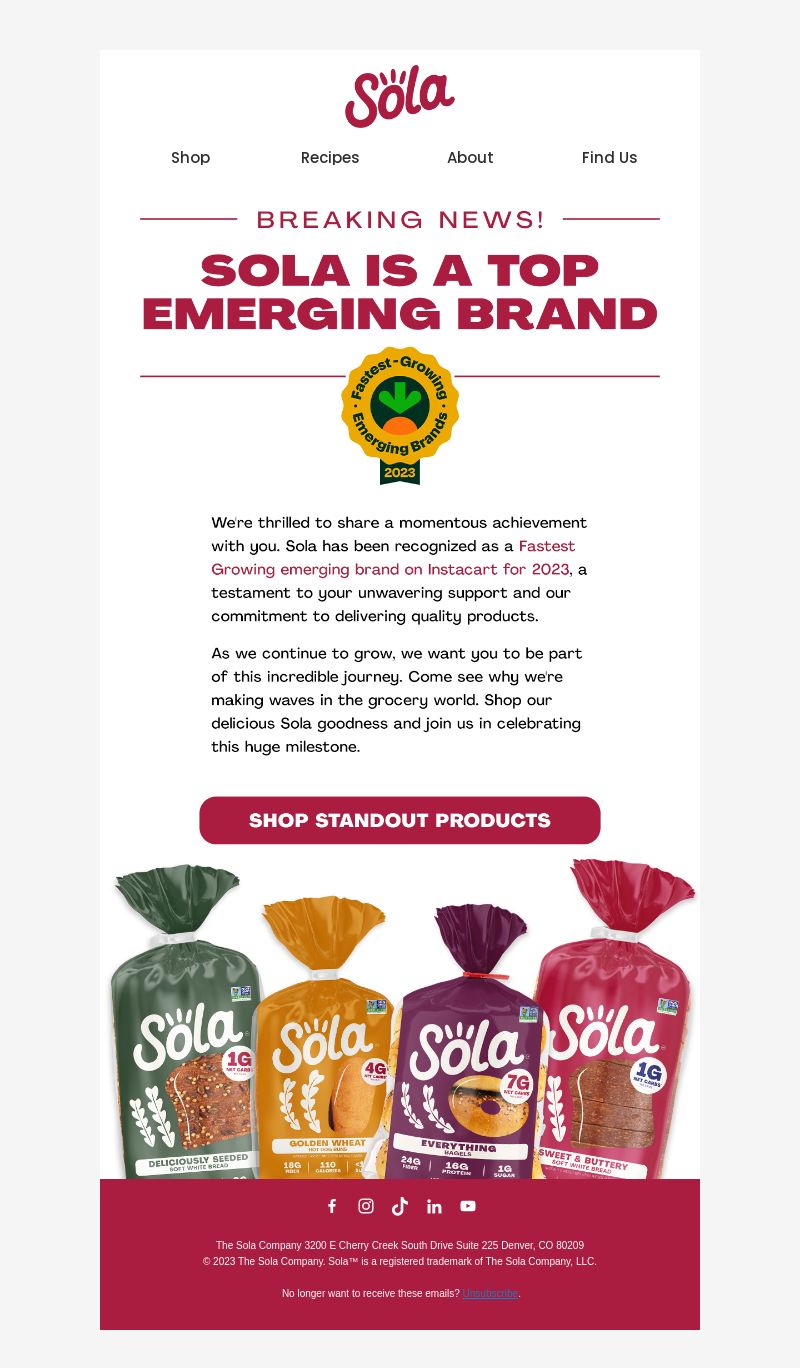Select Find Us in the menu
The height and width of the screenshot is (1368, 800).
(609, 157)
